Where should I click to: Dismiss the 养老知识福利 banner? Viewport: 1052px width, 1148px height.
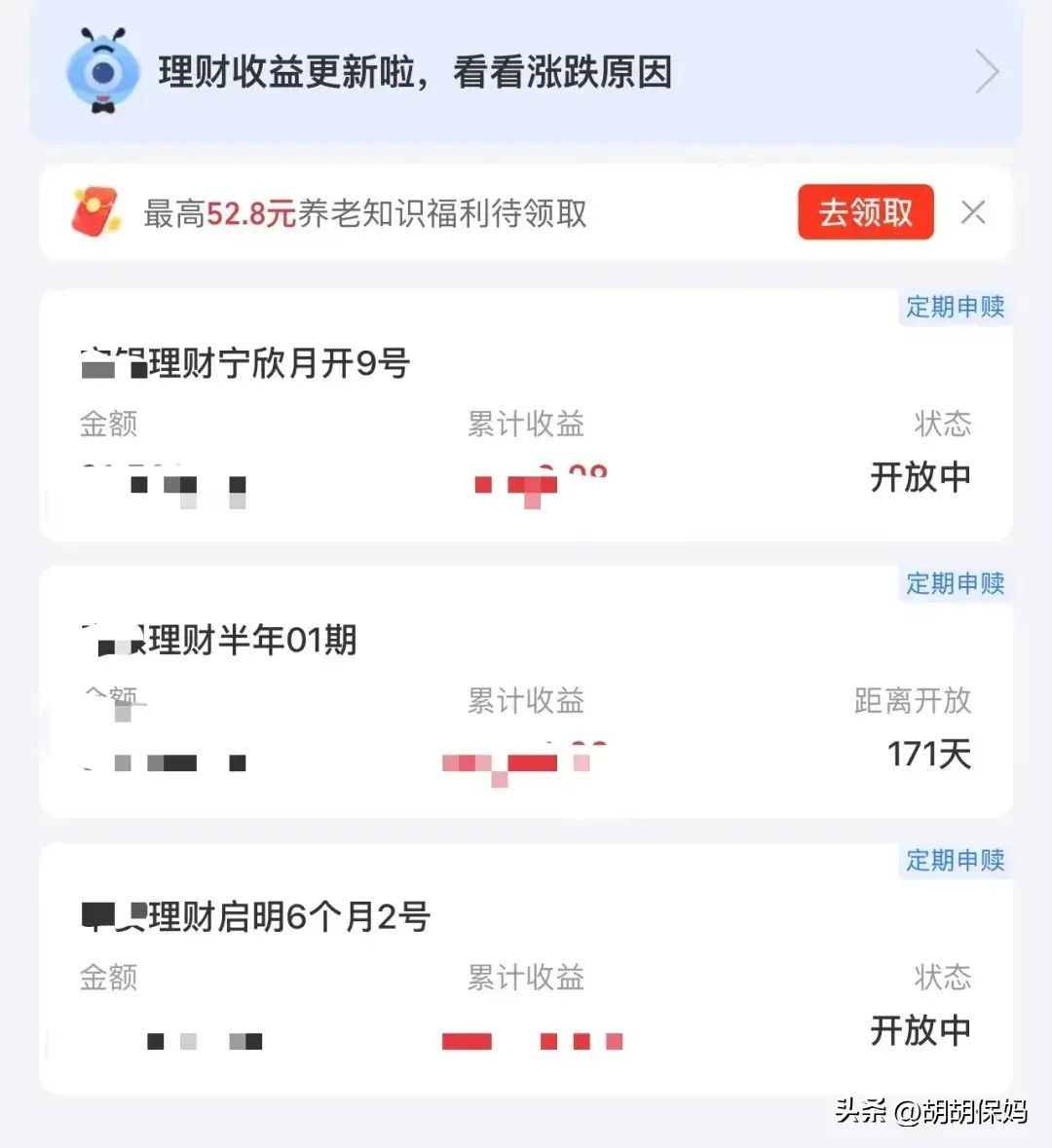973,212
